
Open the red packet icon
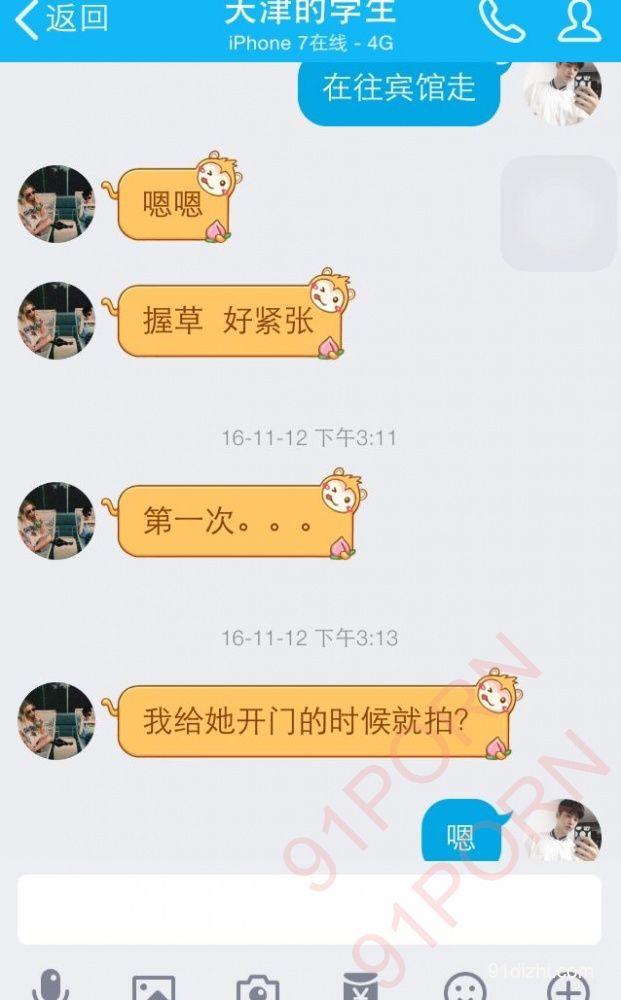tap(361, 988)
